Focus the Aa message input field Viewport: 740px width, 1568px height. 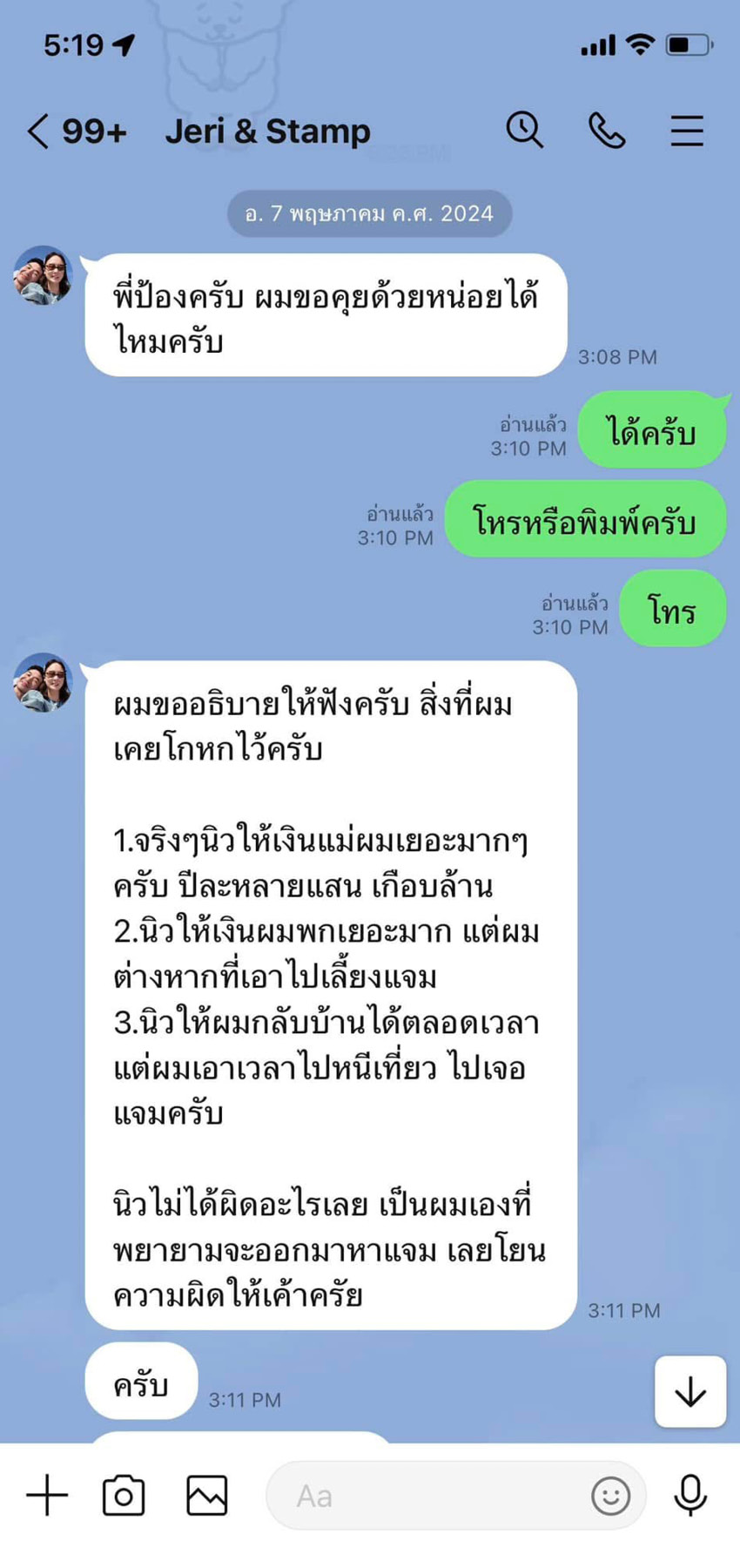click(x=427, y=1496)
